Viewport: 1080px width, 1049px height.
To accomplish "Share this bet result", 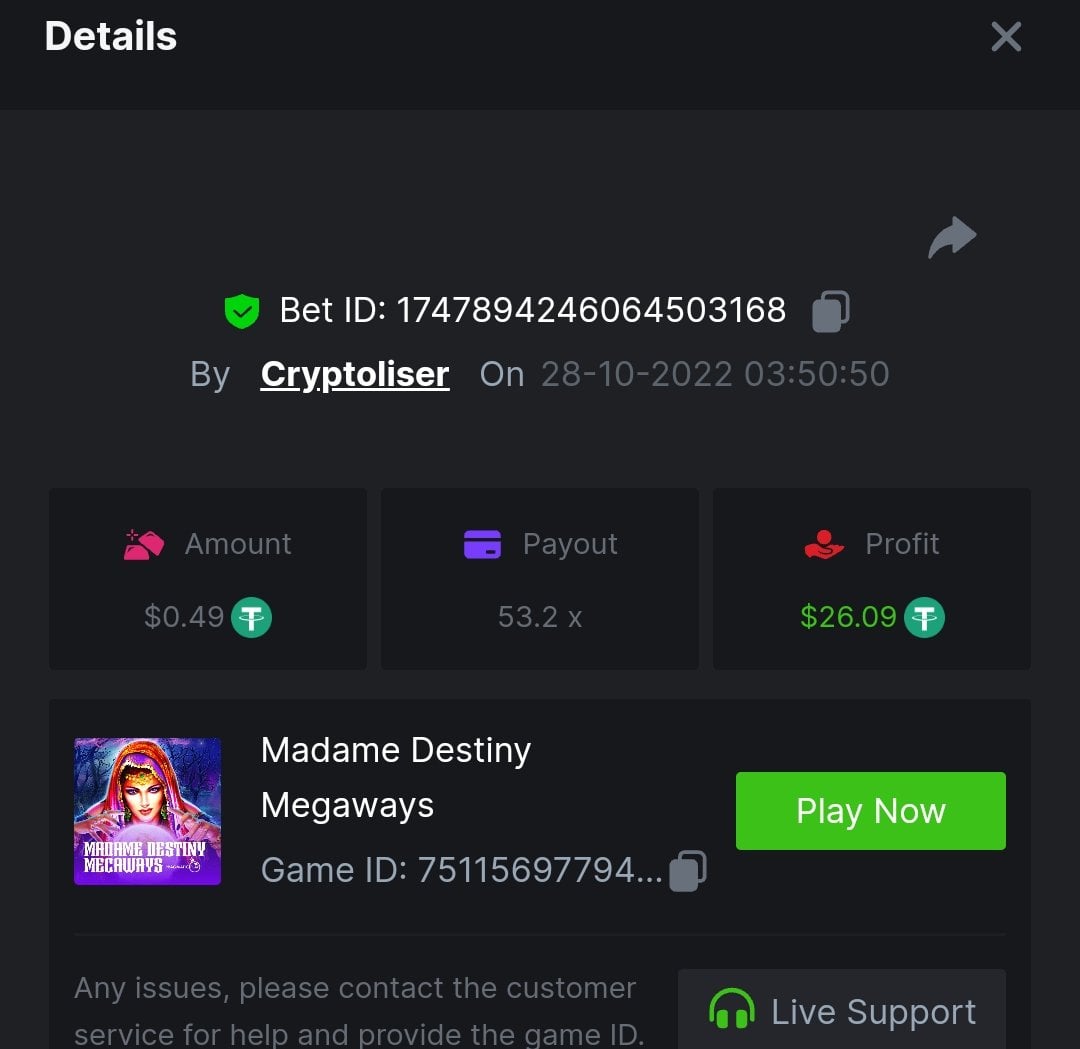I will coord(951,238).
